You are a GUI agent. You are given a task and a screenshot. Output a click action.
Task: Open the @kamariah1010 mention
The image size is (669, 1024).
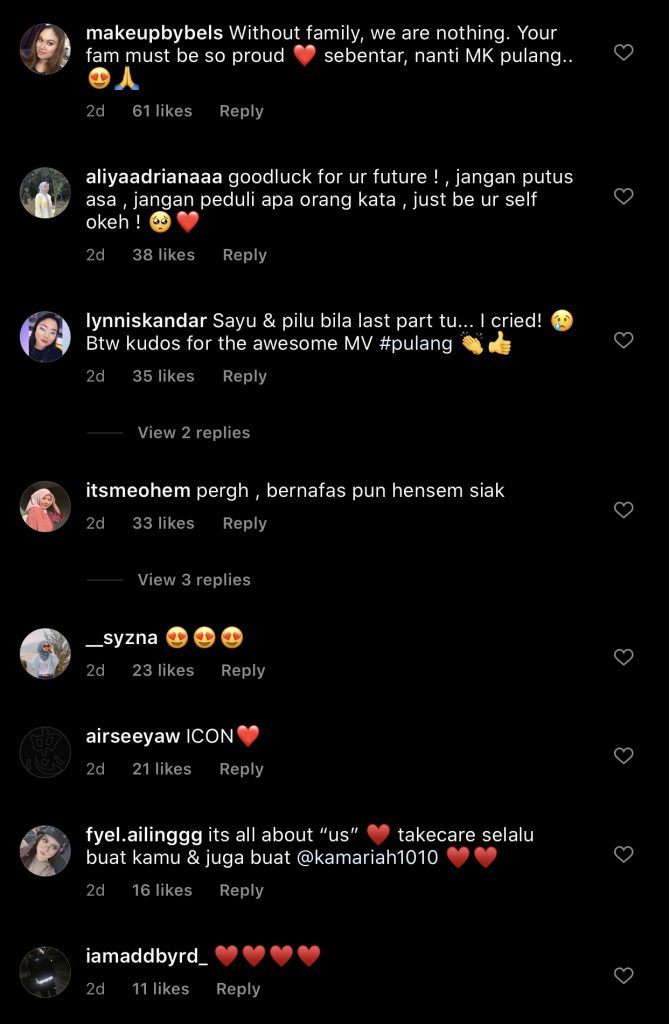point(367,857)
